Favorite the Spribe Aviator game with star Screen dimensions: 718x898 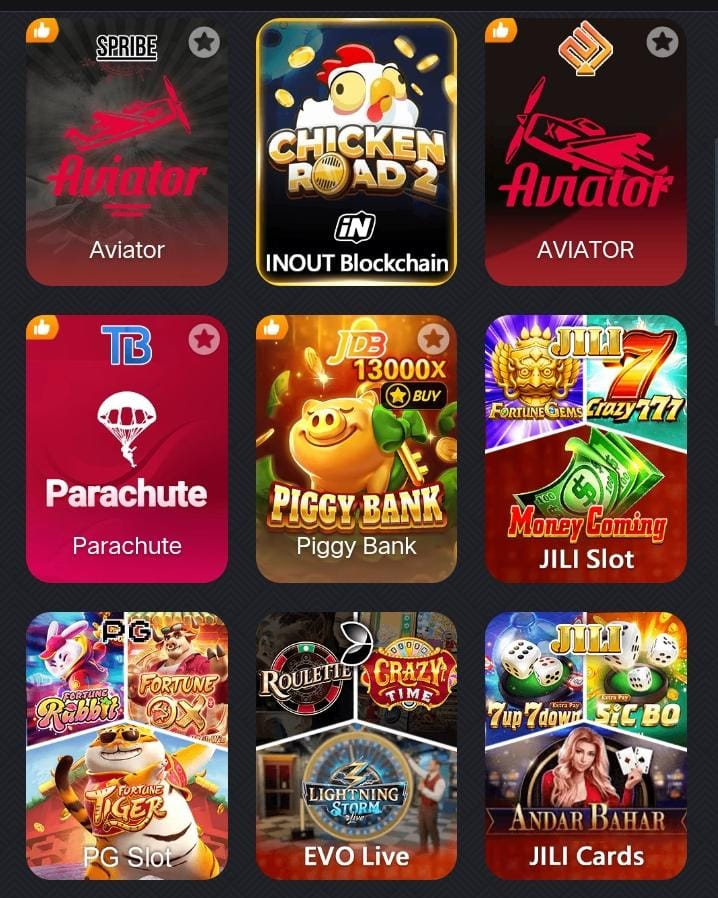(204, 42)
